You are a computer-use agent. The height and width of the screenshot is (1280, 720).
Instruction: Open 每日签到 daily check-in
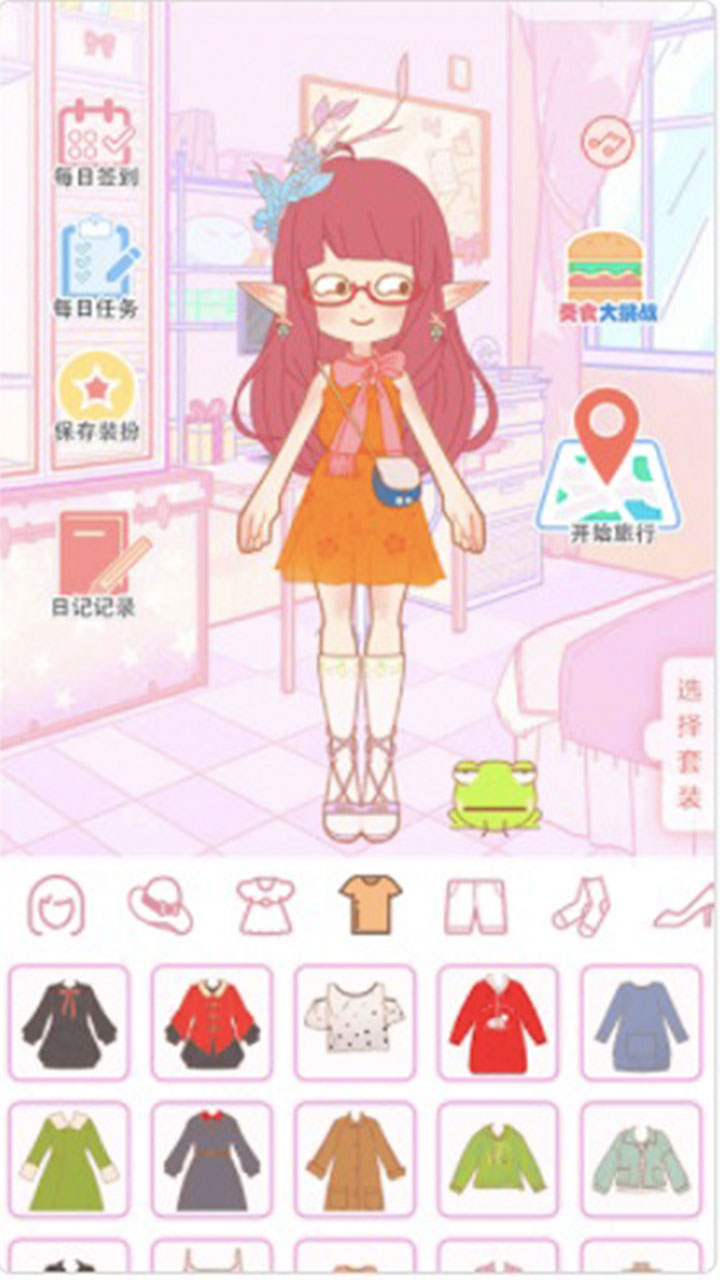point(96,143)
